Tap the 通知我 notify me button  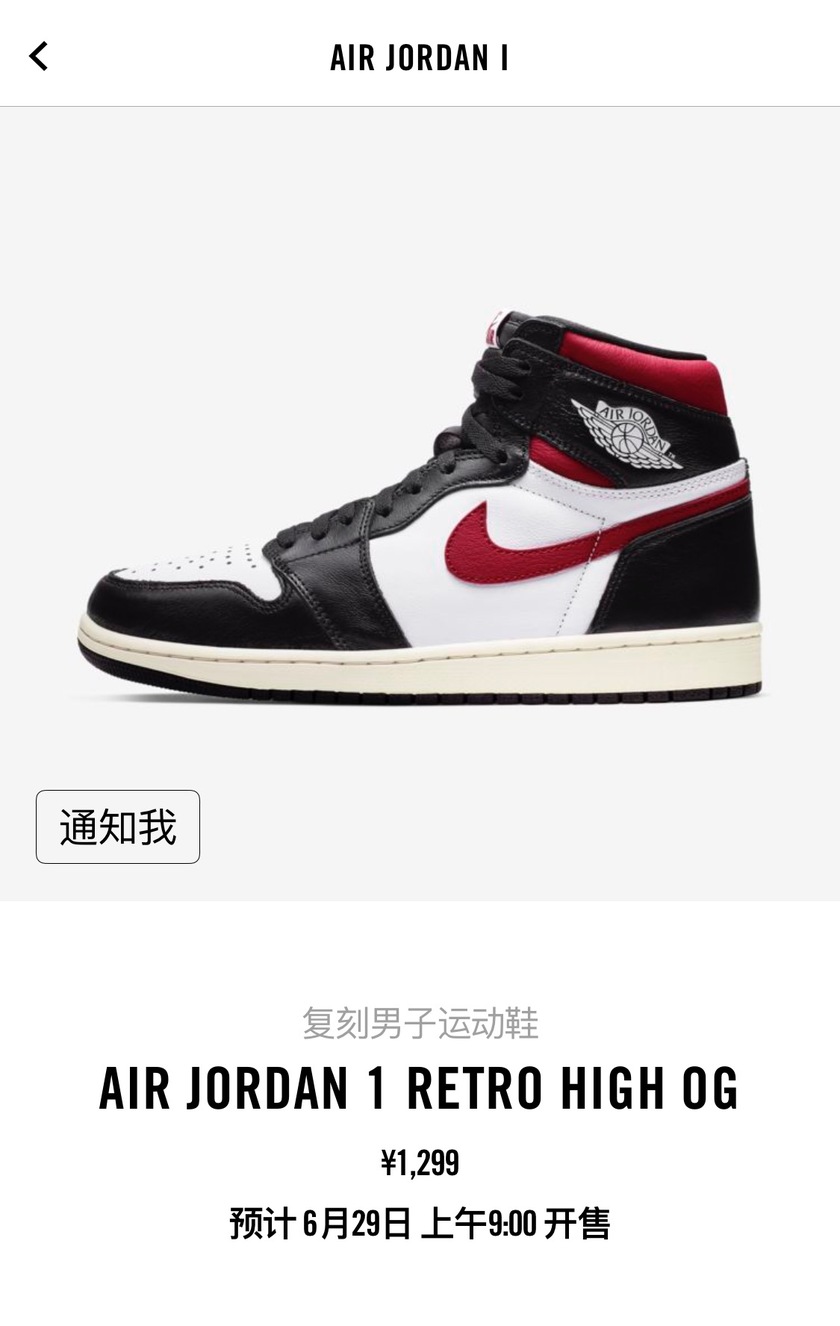click(118, 827)
